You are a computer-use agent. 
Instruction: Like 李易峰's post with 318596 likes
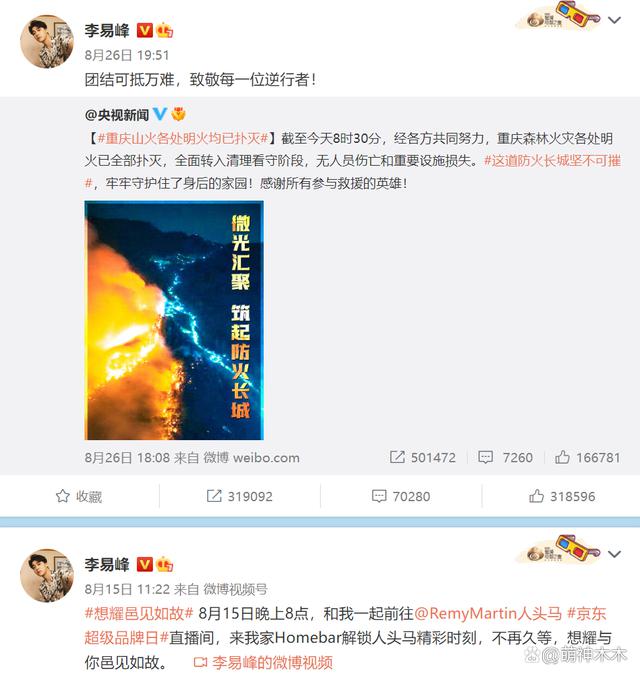point(561,496)
